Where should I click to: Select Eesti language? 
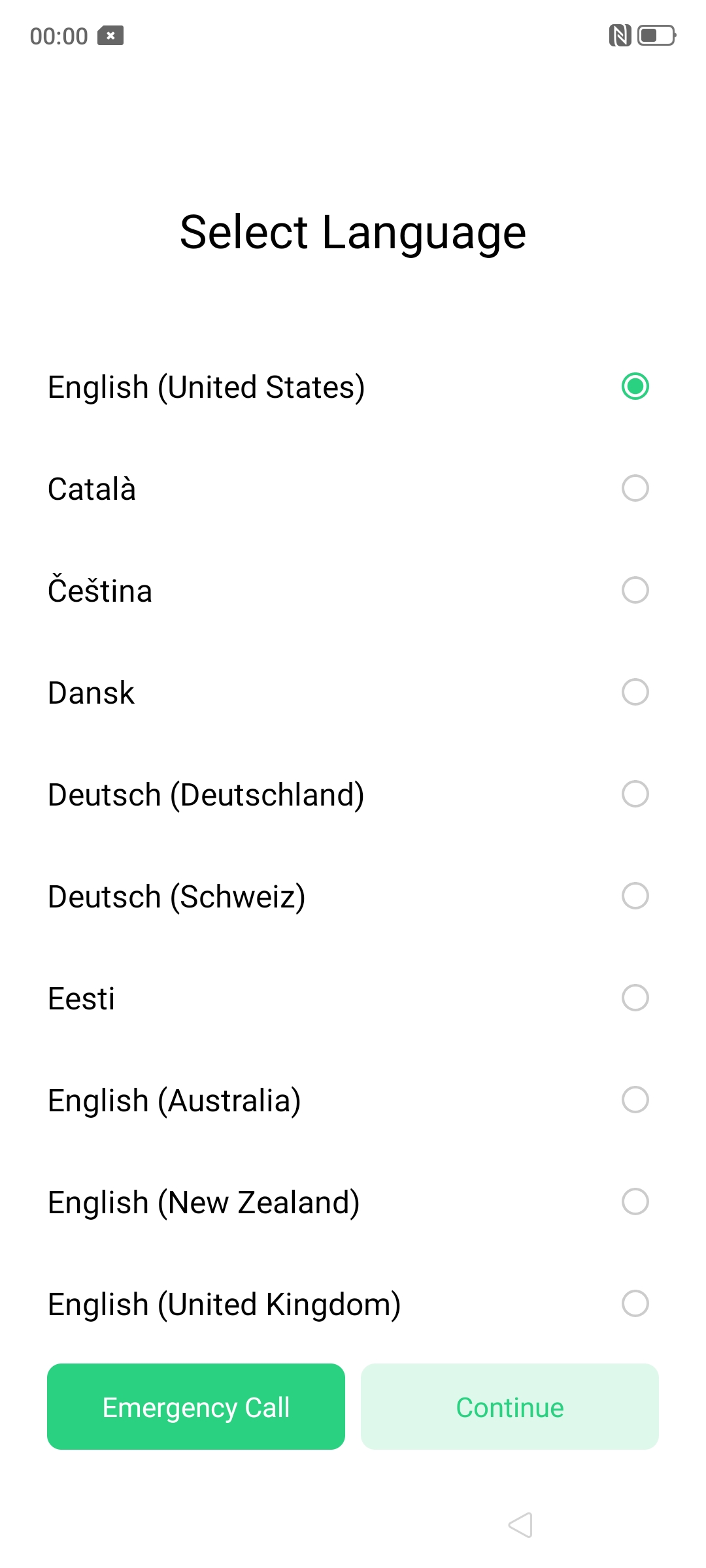(x=353, y=998)
